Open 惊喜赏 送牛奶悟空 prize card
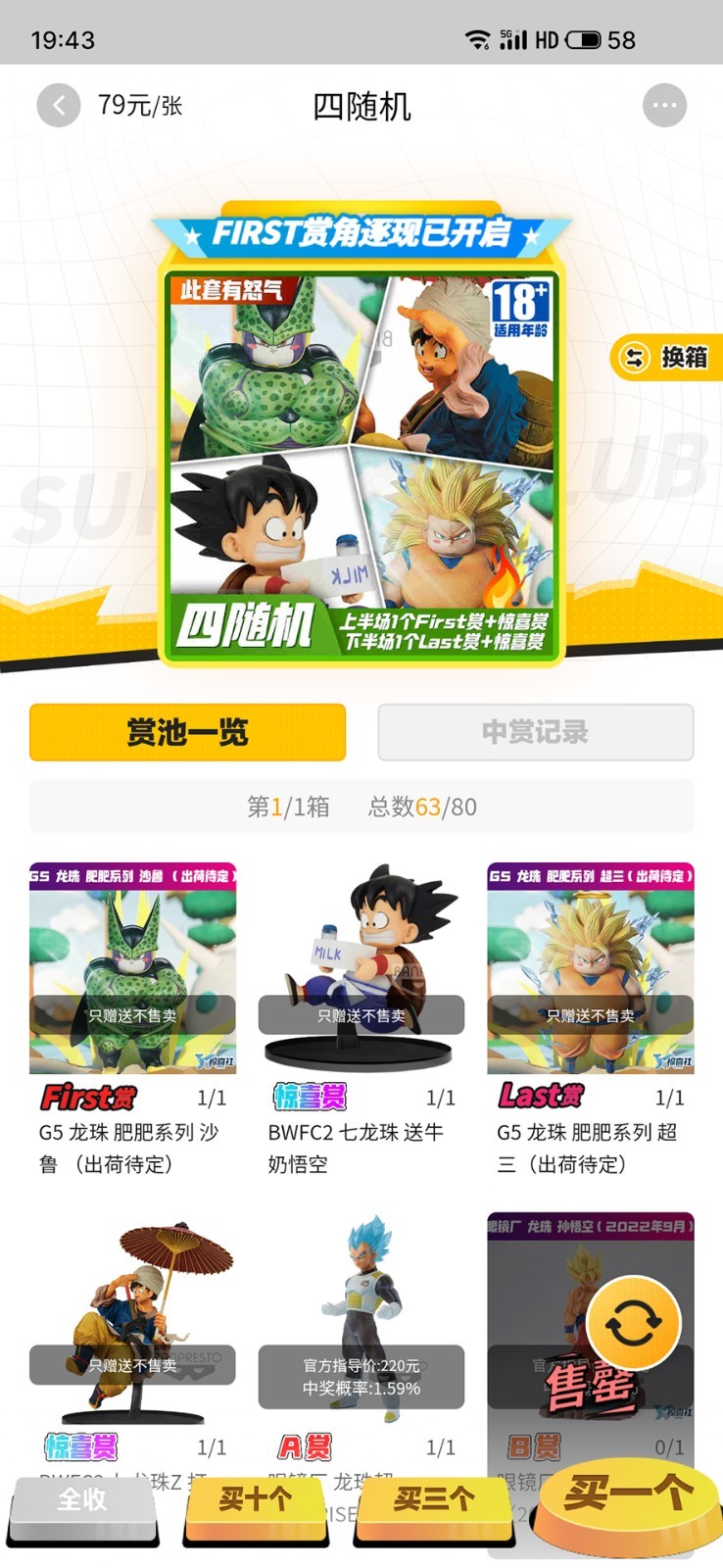 point(361,1020)
